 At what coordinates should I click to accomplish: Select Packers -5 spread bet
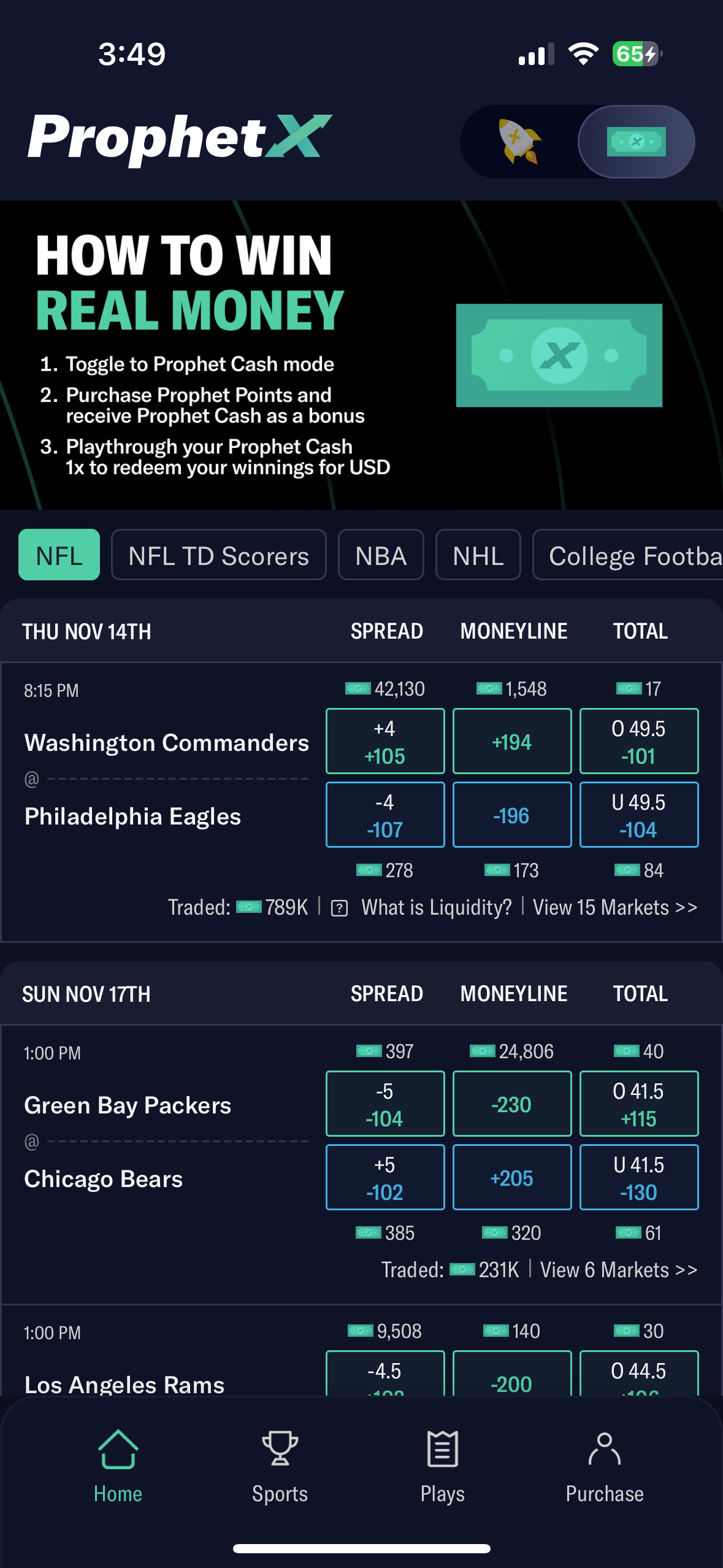click(x=384, y=1103)
